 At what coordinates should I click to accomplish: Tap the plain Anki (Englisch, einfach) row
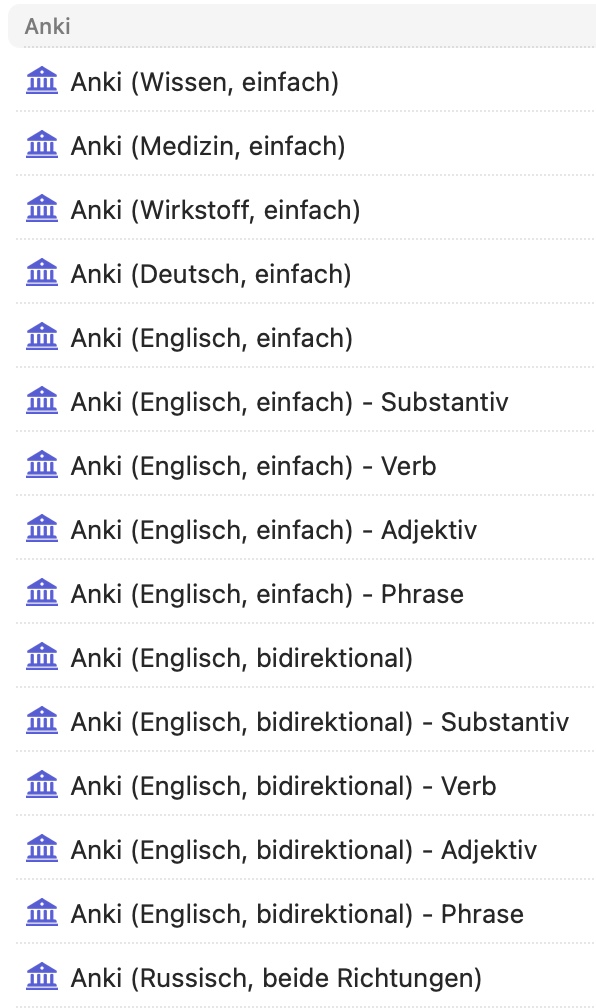pos(305,338)
